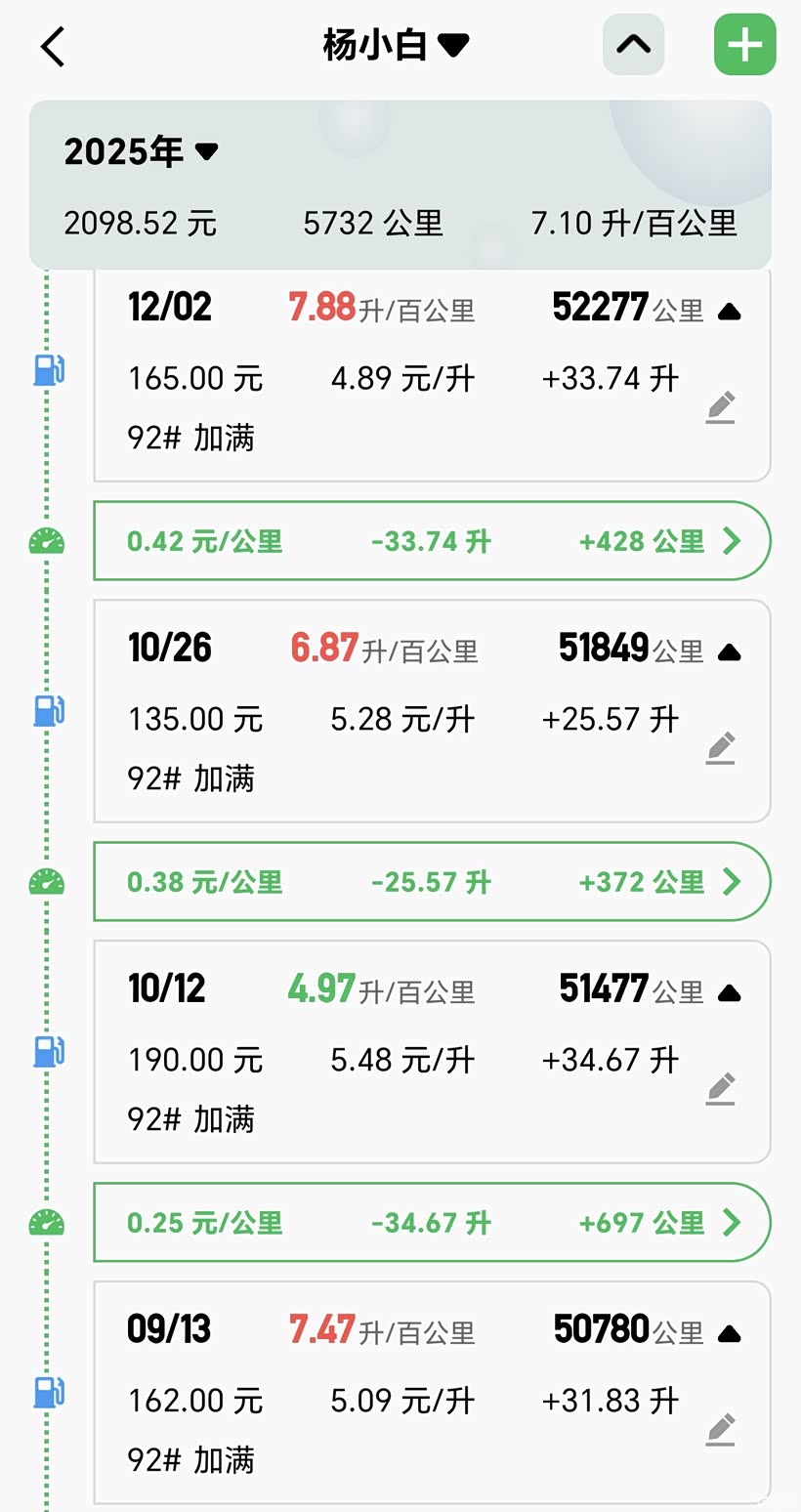The width and height of the screenshot is (801, 1512).
Task: Collapse the 50780 公里 record arrow
Action: coord(729,1334)
